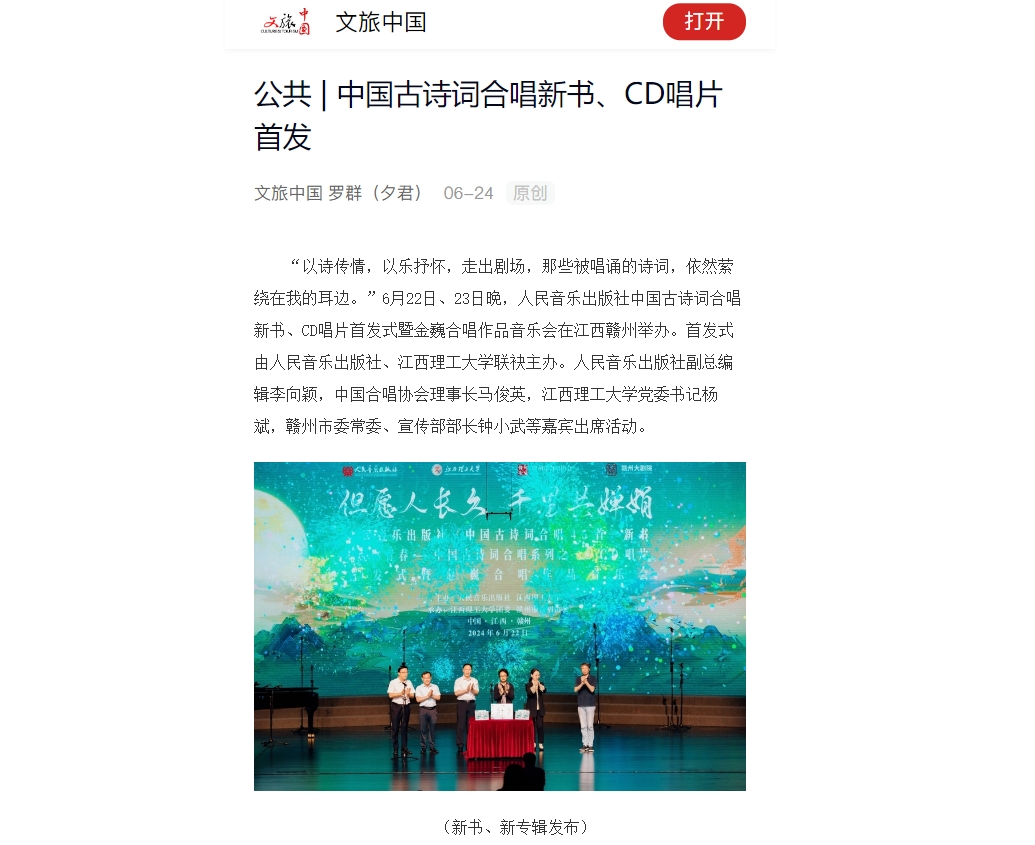View the book launch stage photo
Screen dimensions: 1035x845
499,626
